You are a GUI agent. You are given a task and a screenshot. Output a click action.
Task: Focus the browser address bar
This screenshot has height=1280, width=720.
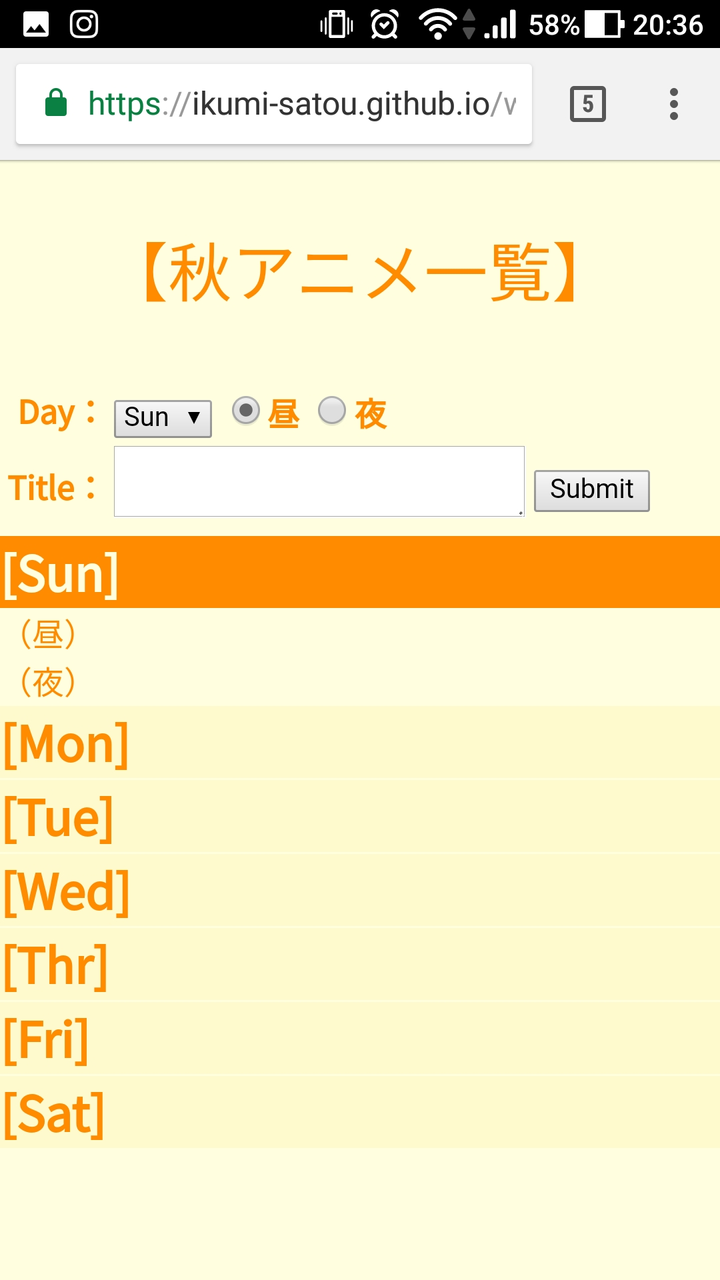(x=300, y=104)
